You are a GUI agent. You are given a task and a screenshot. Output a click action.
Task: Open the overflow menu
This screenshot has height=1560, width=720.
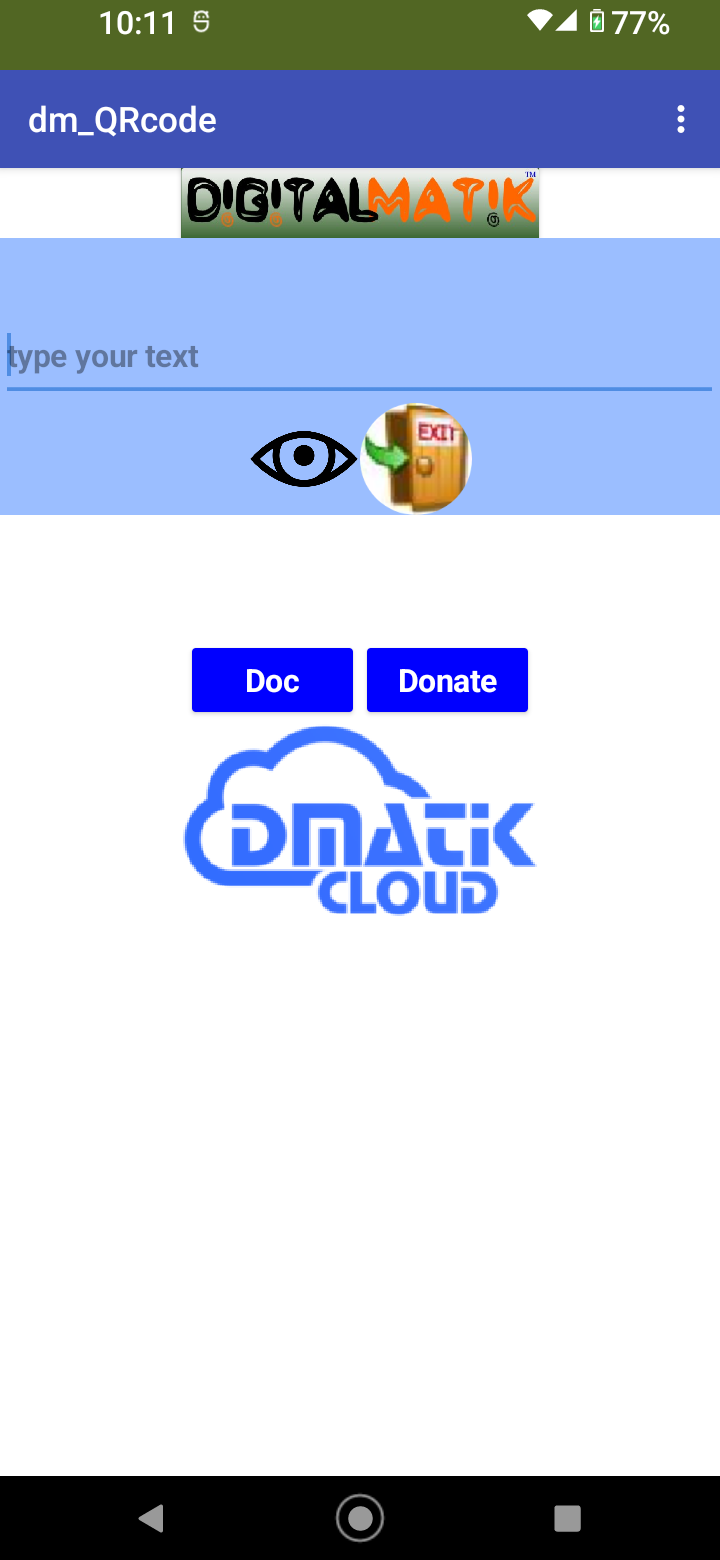click(680, 120)
